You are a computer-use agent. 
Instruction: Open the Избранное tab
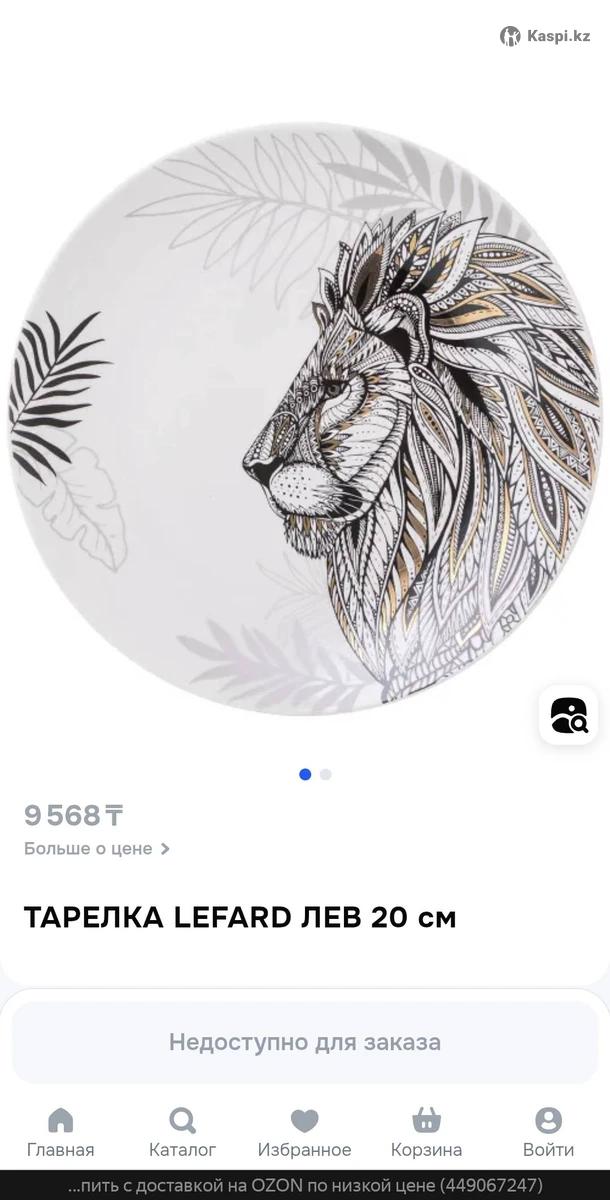pos(304,1132)
